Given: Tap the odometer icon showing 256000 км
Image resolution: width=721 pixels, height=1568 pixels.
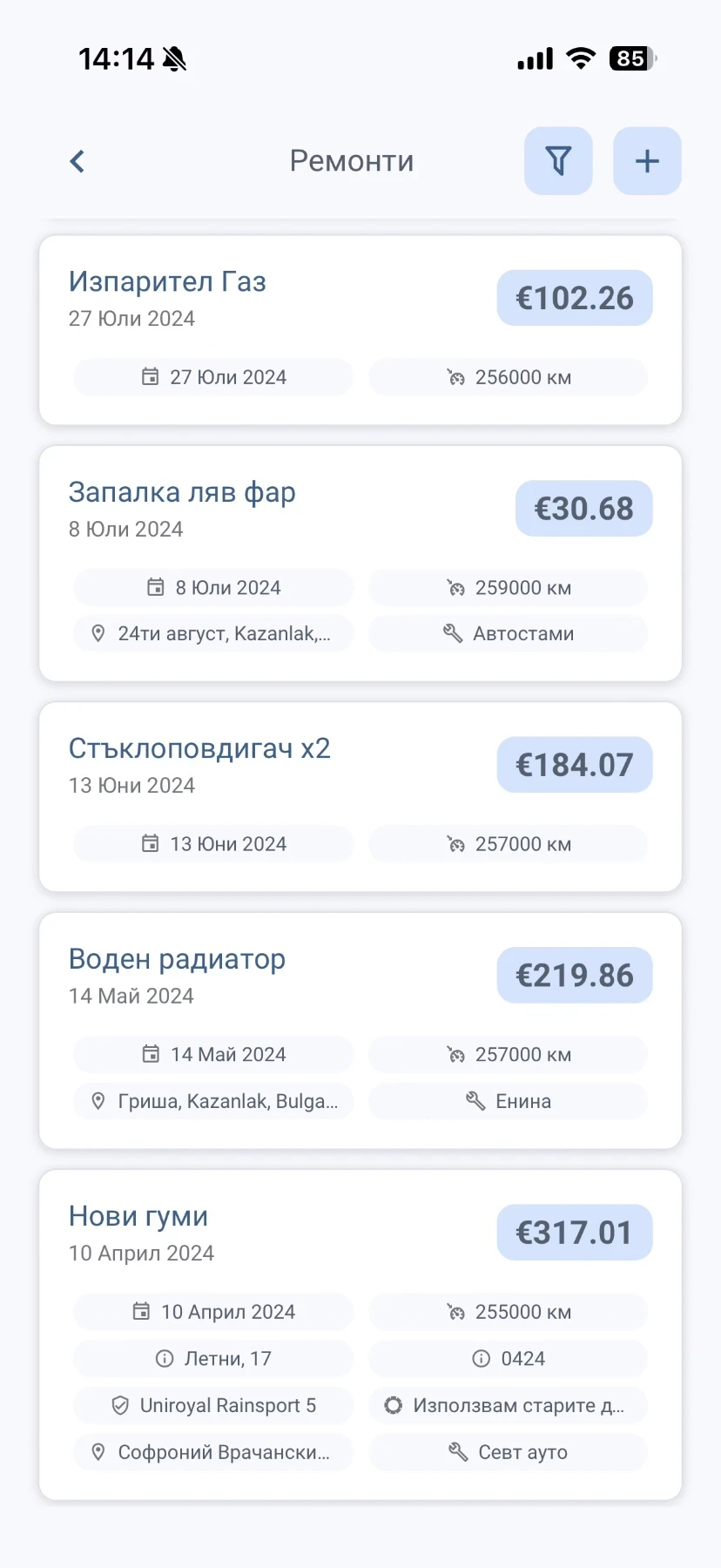Looking at the screenshot, I should point(455,376).
